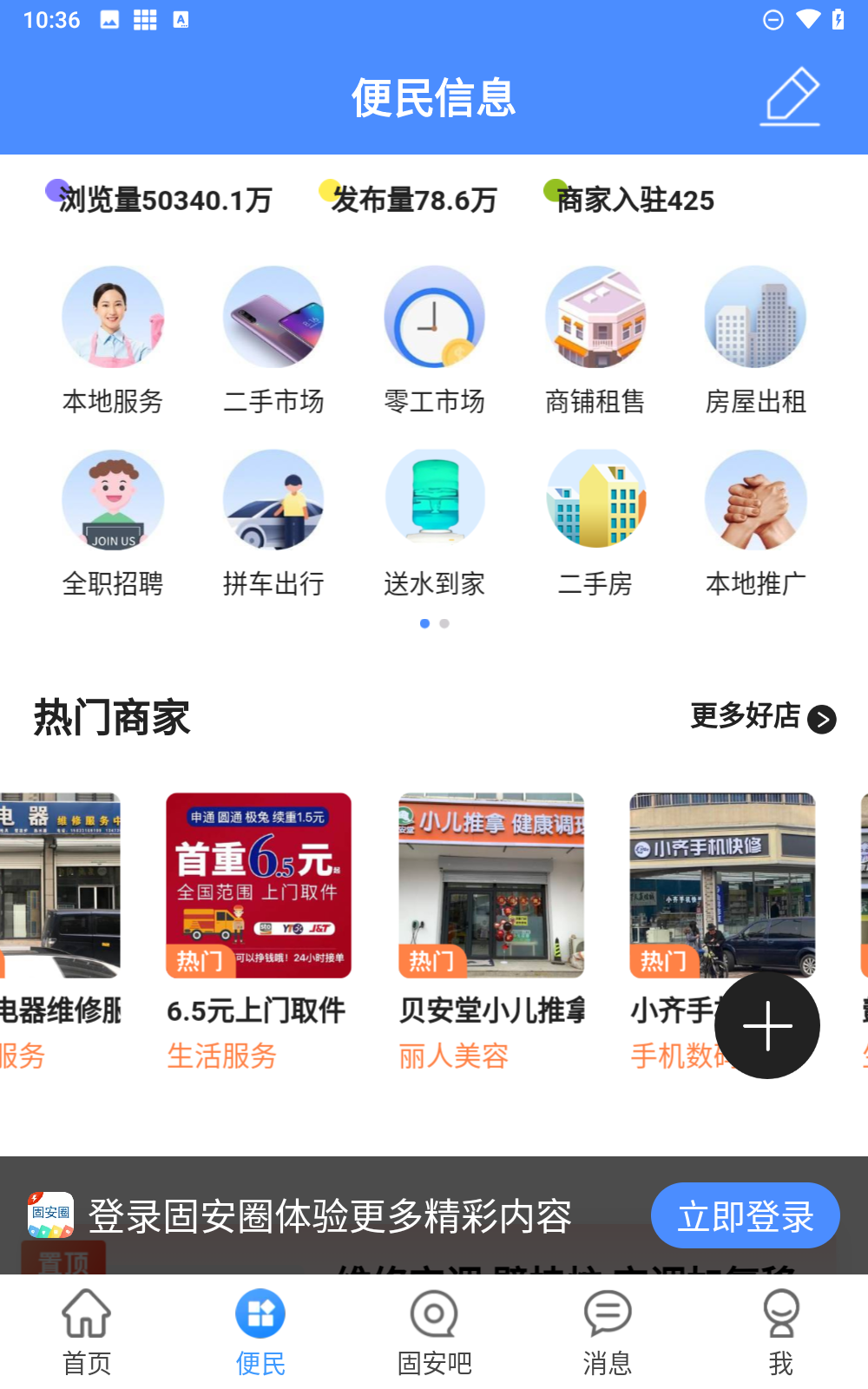868x1389 pixels.
Task: Tap 更多好店 to see more shops
Action: click(762, 717)
